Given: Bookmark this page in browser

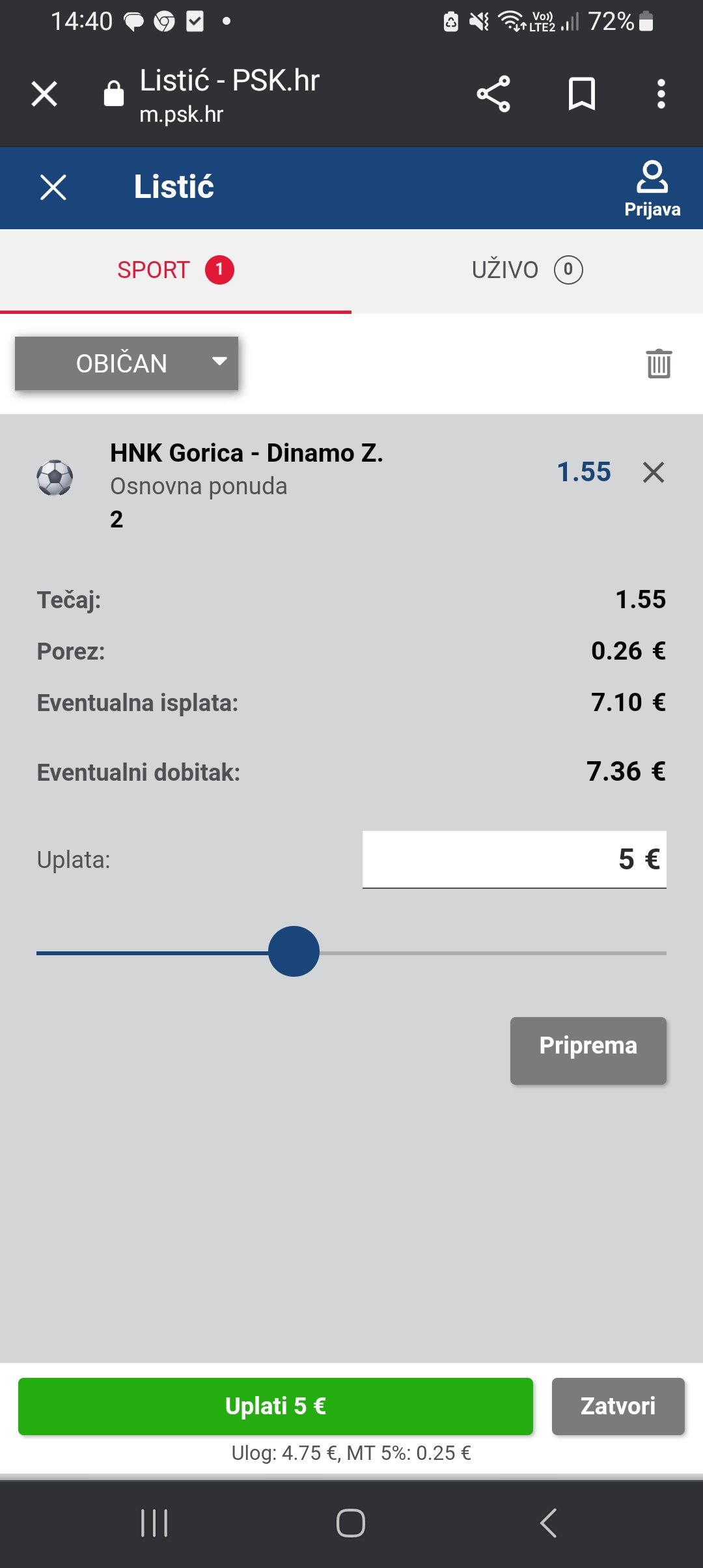Looking at the screenshot, I should (x=582, y=94).
